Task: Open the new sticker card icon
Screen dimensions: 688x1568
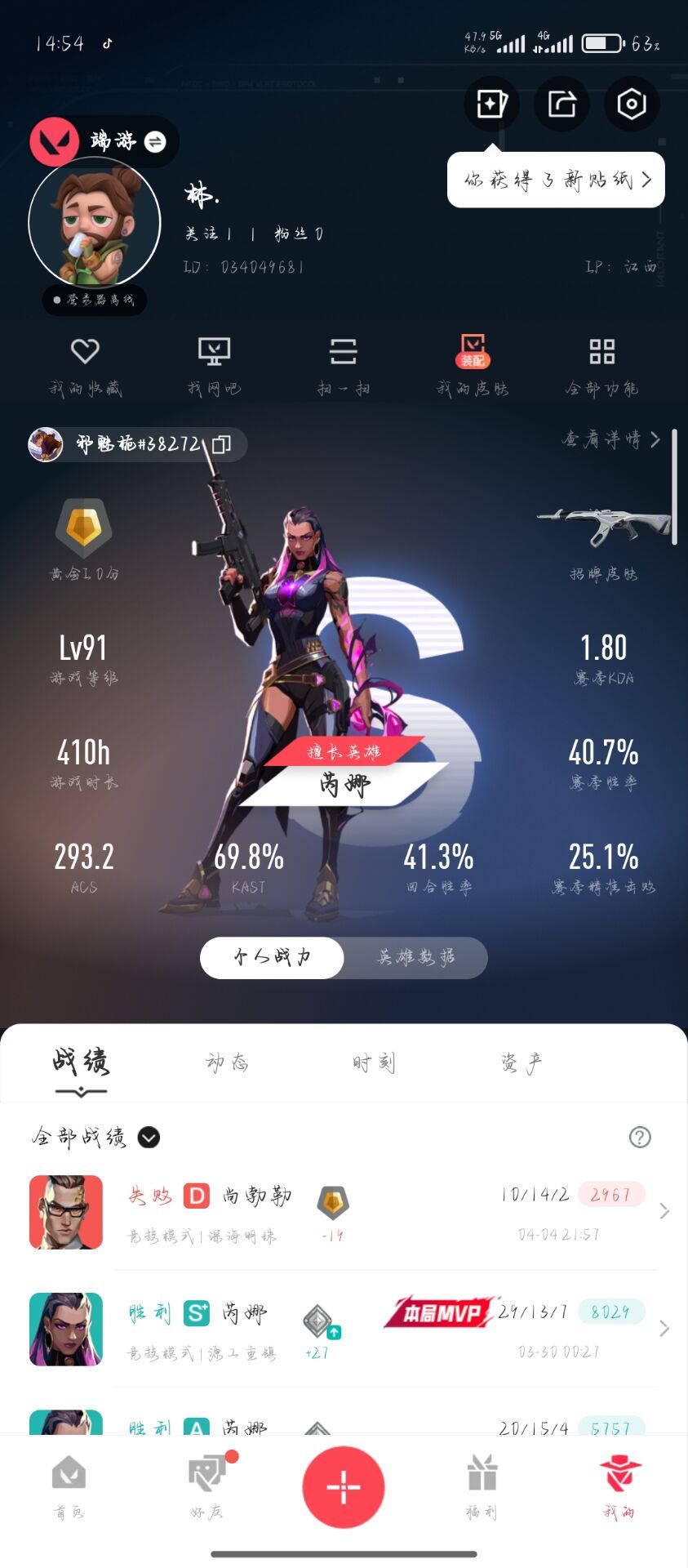Action: [491, 104]
